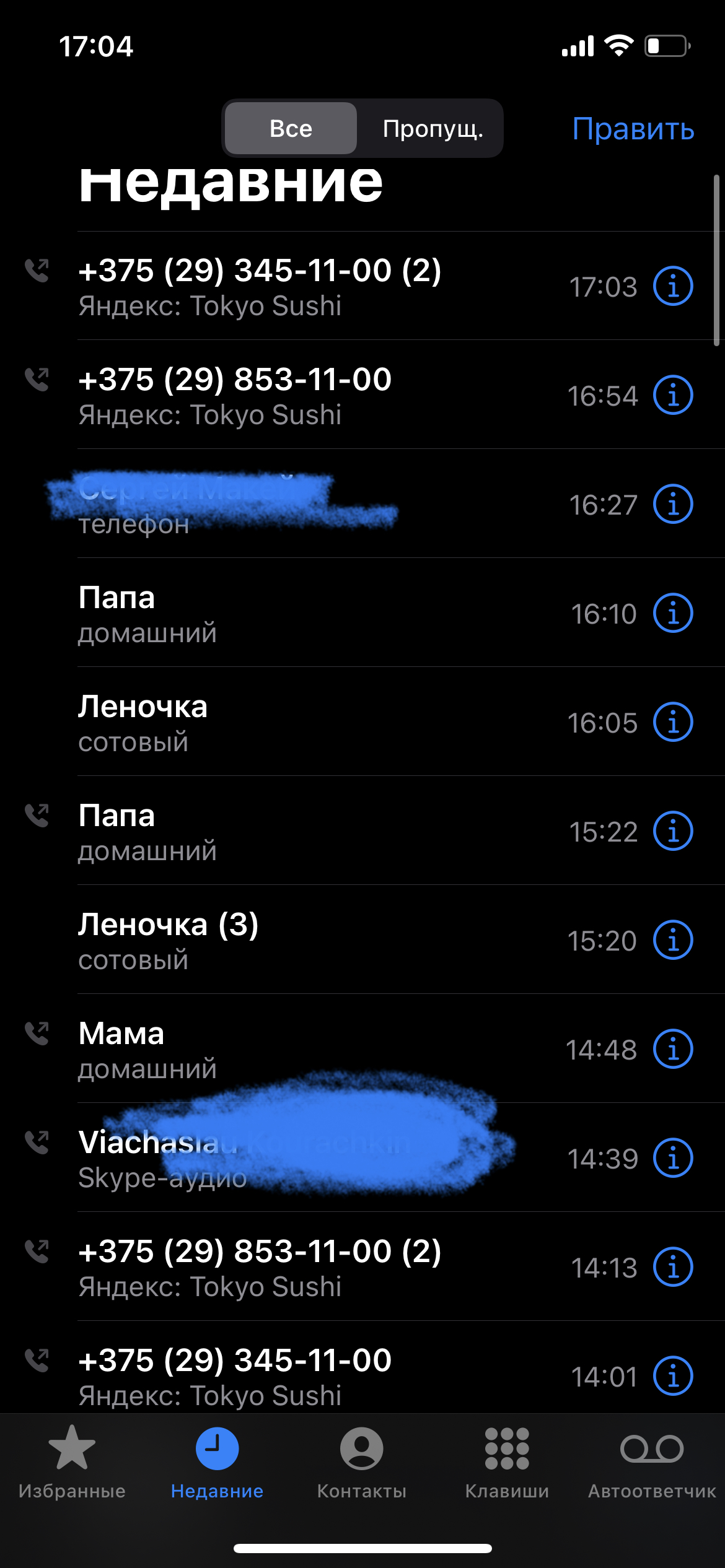
Task: Open the Избранные tab
Action: tap(72, 1461)
